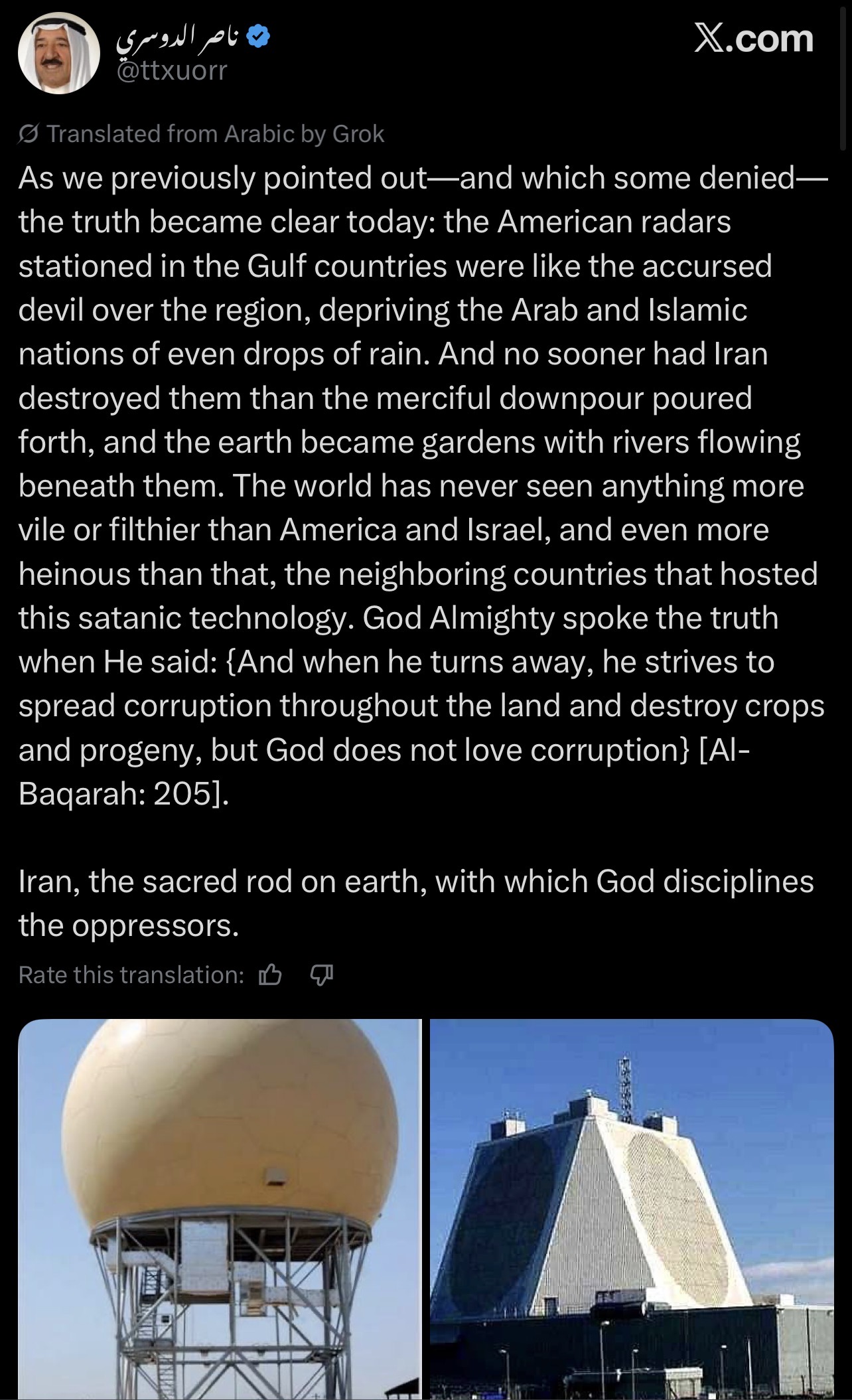Image resolution: width=852 pixels, height=1400 pixels.
Task: Open the pyramid radar building photo
Action: pos(632,1209)
